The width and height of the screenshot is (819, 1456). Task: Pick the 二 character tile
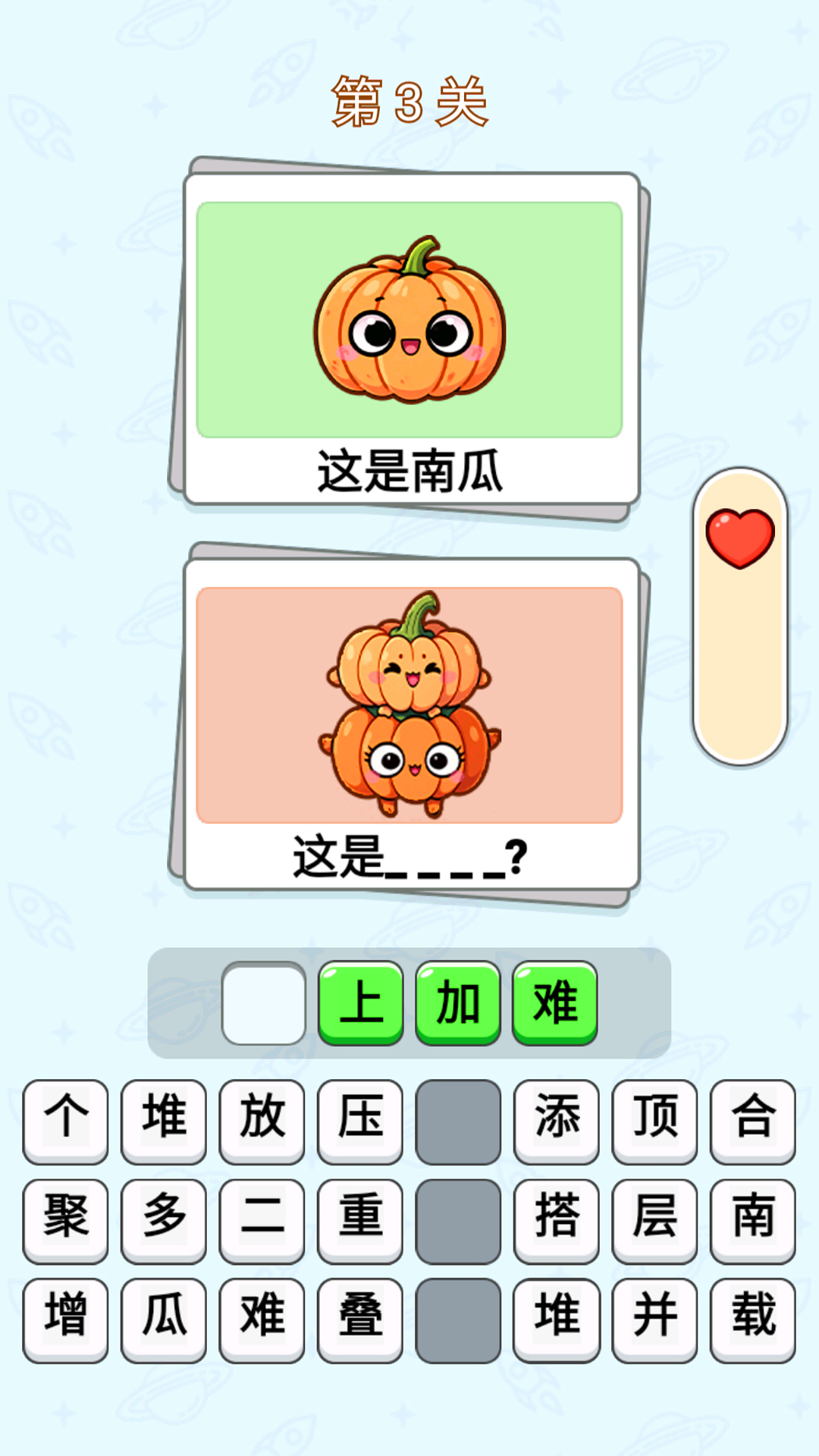262,1219
